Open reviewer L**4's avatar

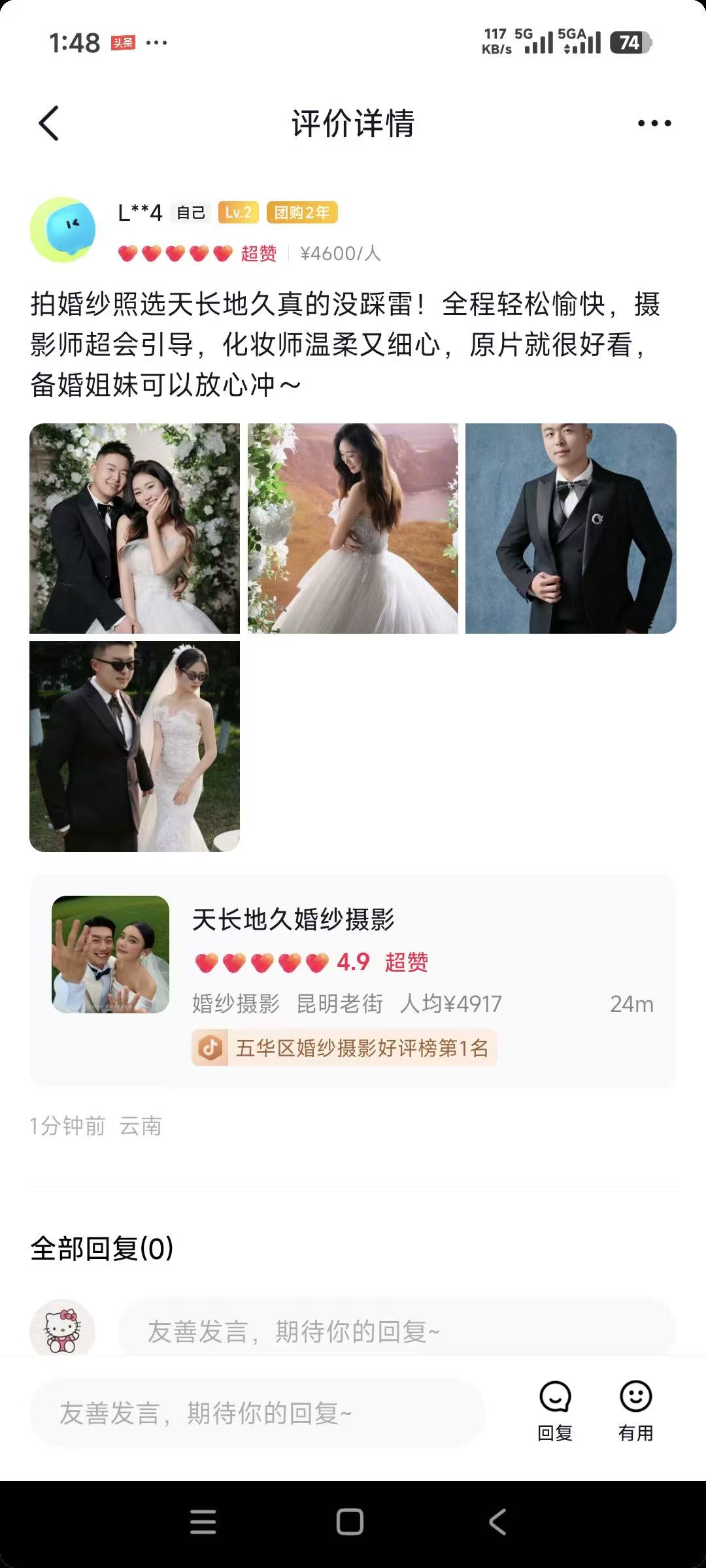[63, 230]
